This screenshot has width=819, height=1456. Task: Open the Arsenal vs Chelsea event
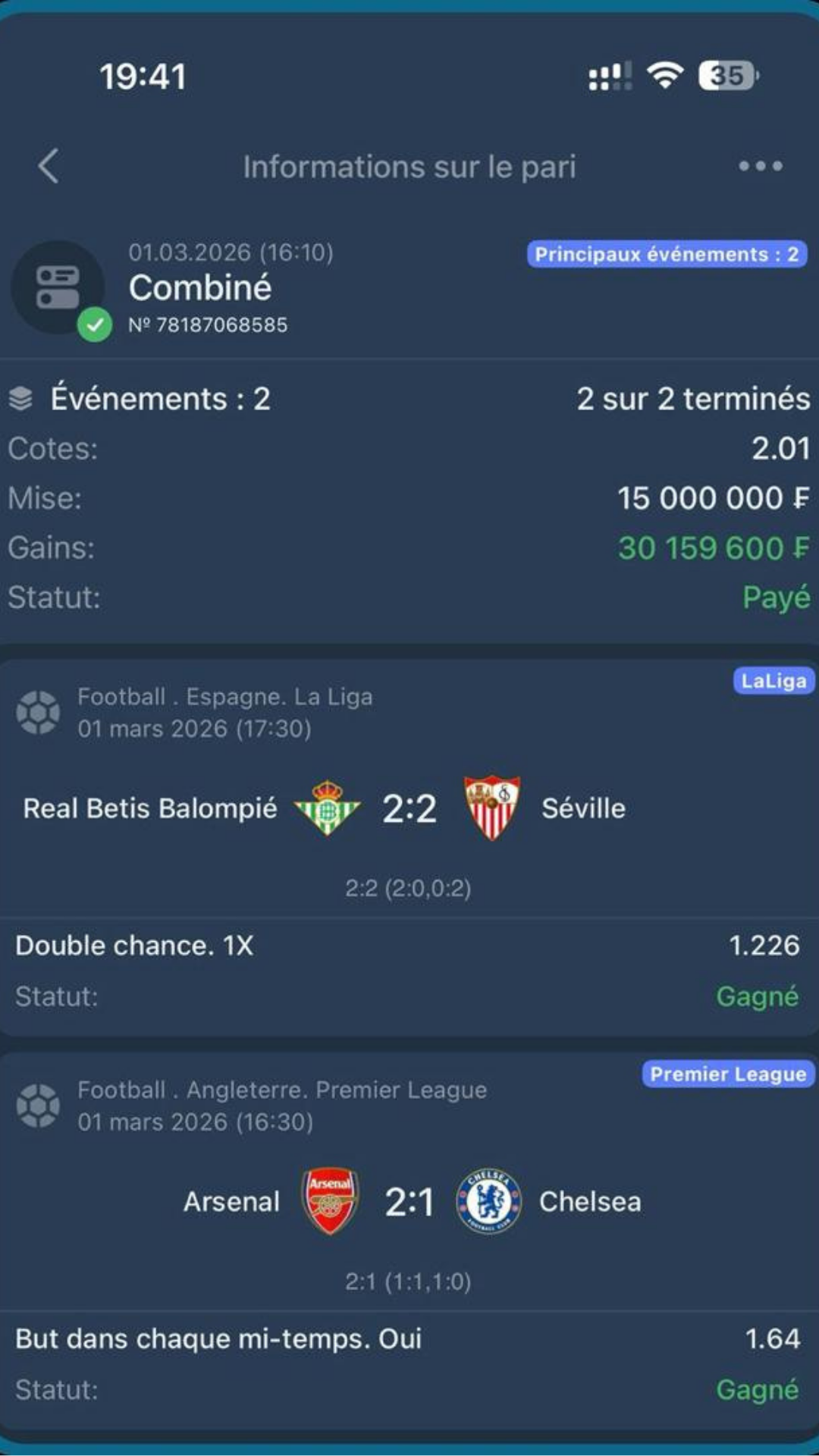(409, 1202)
